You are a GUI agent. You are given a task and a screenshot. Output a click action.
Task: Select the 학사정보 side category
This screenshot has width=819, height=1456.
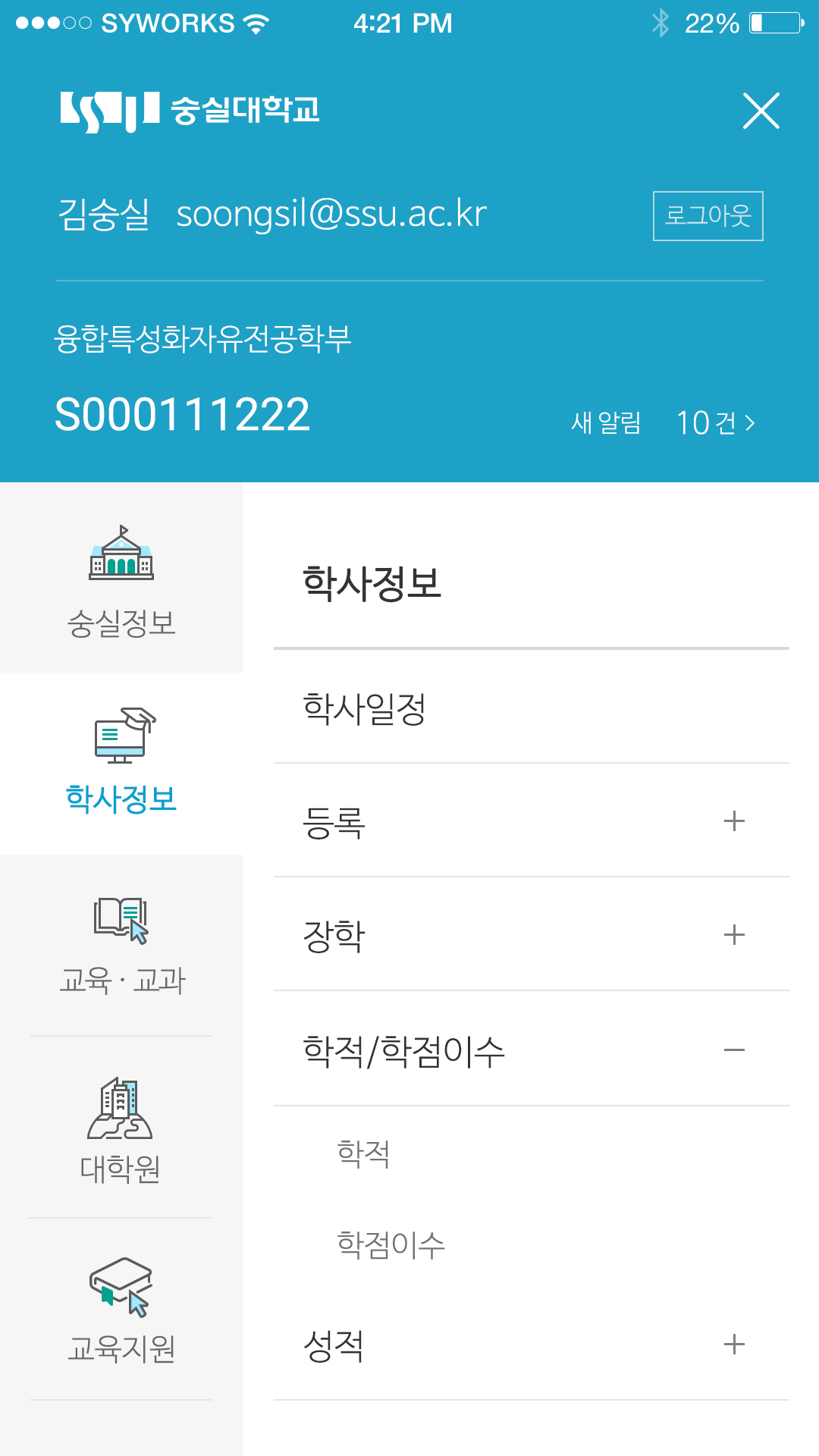121,762
